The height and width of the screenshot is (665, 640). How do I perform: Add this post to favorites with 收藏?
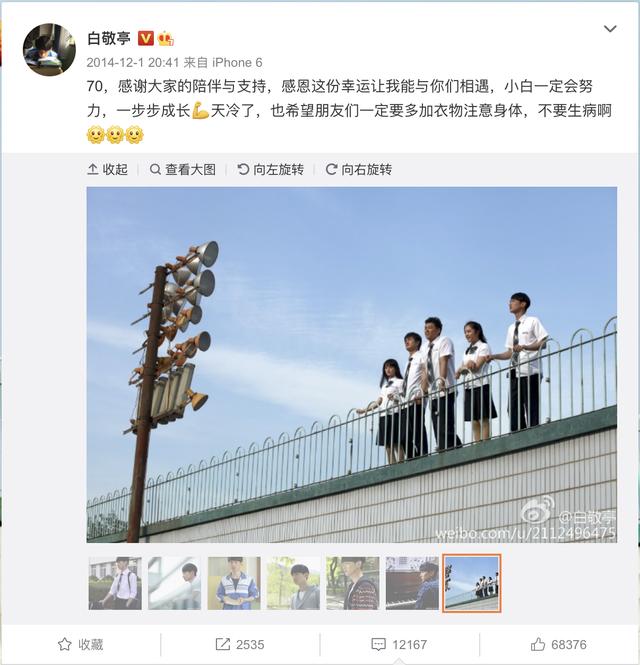[x=81, y=644]
